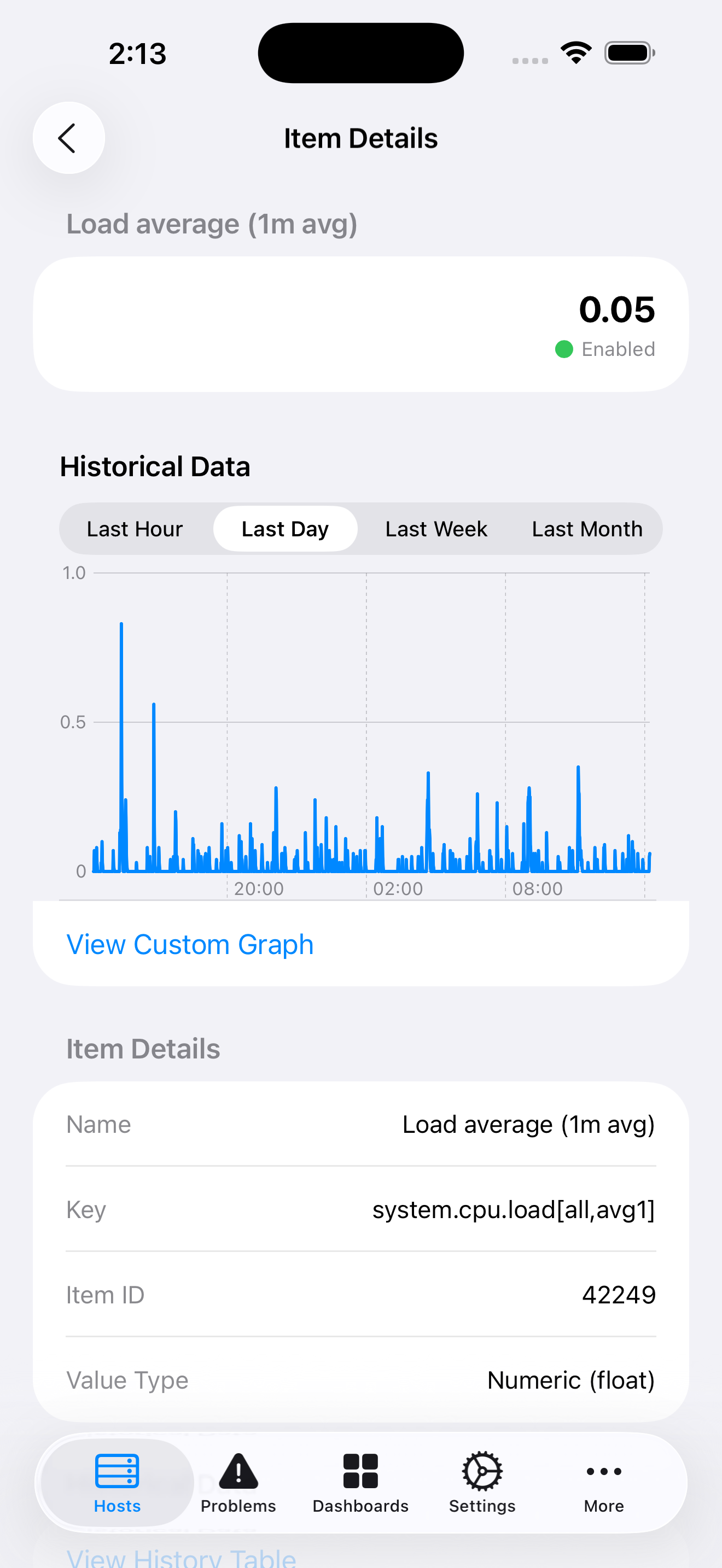Screen dimensions: 722x1568
Task: Open View Custom Graph
Action: coord(190,944)
